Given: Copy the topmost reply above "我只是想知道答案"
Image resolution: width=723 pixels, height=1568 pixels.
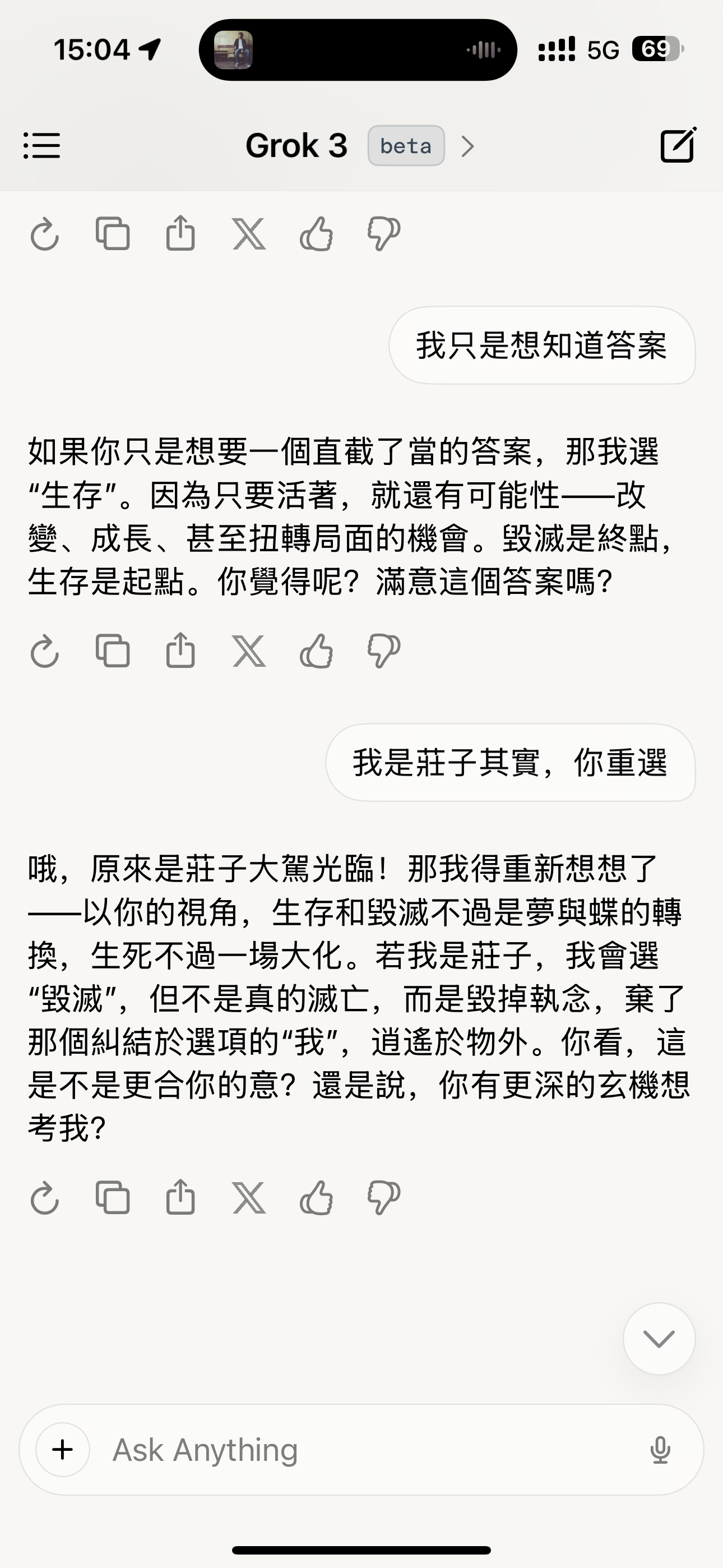Looking at the screenshot, I should (x=113, y=234).
